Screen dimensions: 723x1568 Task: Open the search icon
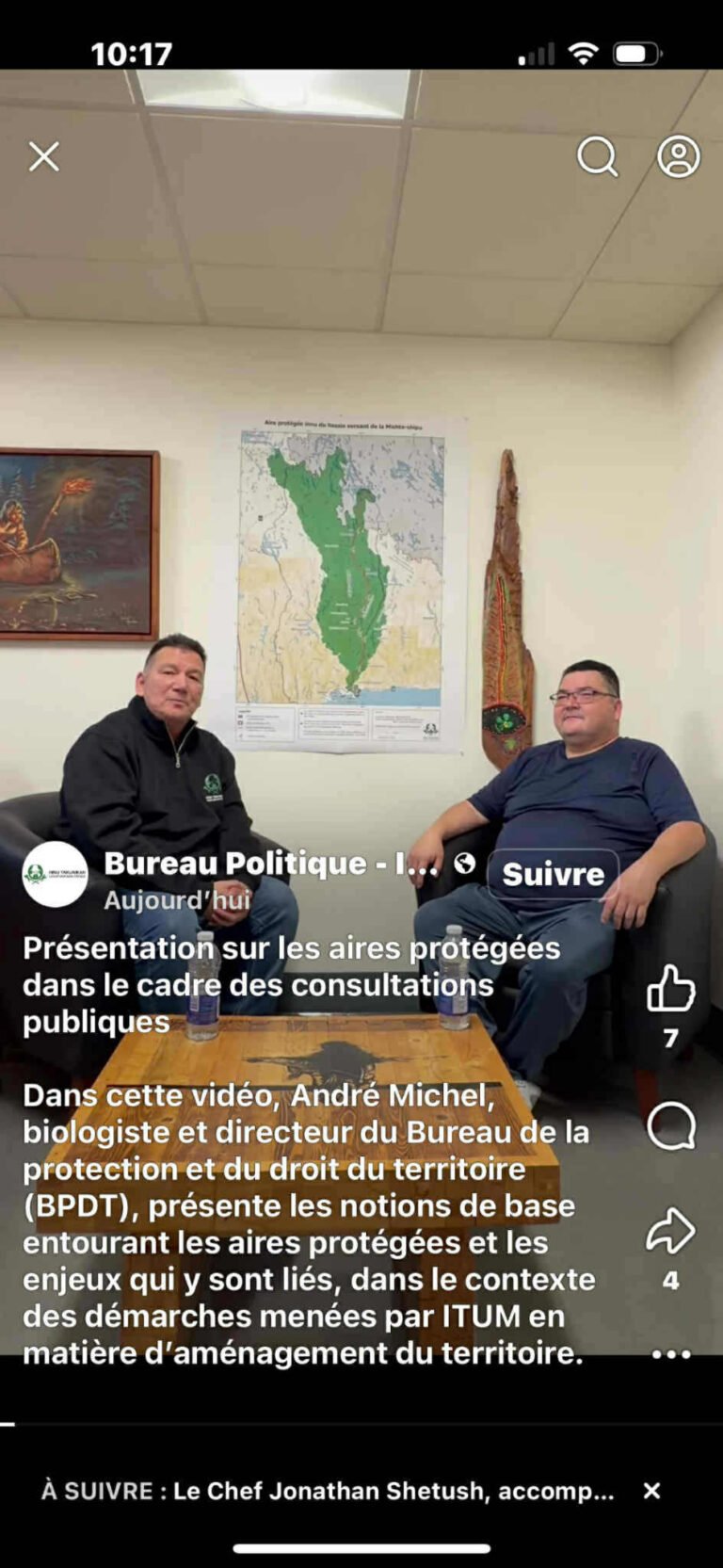597,156
